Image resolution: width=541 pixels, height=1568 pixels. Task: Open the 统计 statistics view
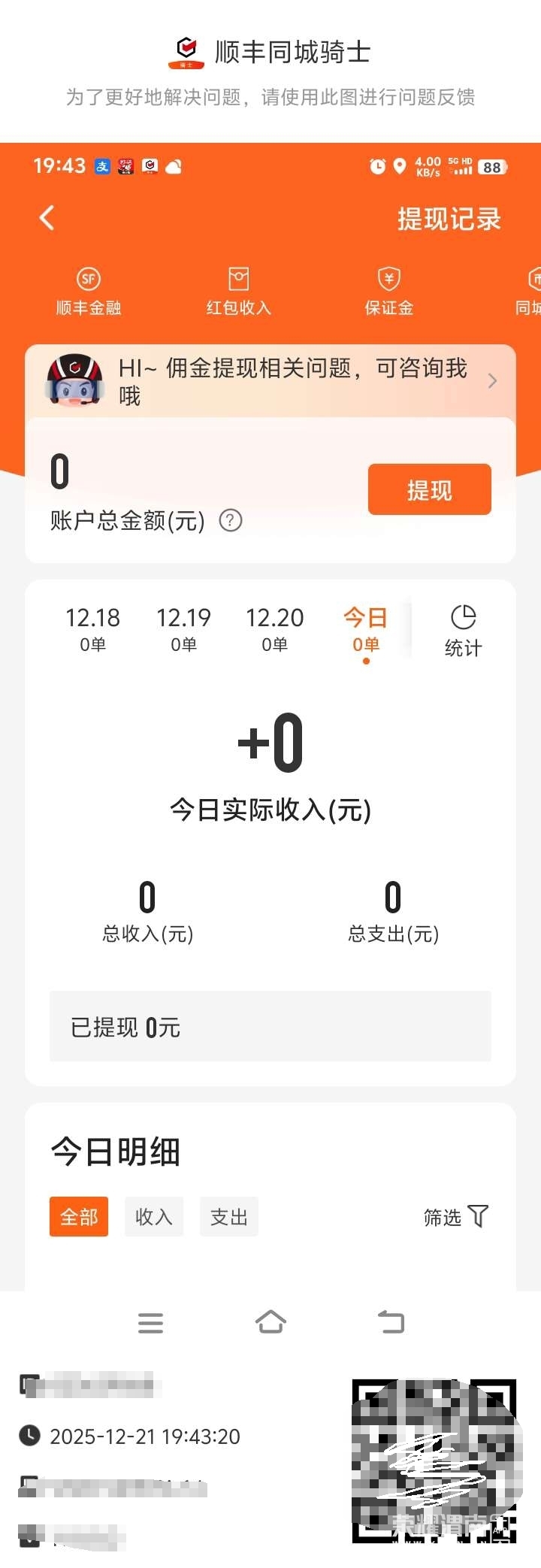tap(463, 630)
